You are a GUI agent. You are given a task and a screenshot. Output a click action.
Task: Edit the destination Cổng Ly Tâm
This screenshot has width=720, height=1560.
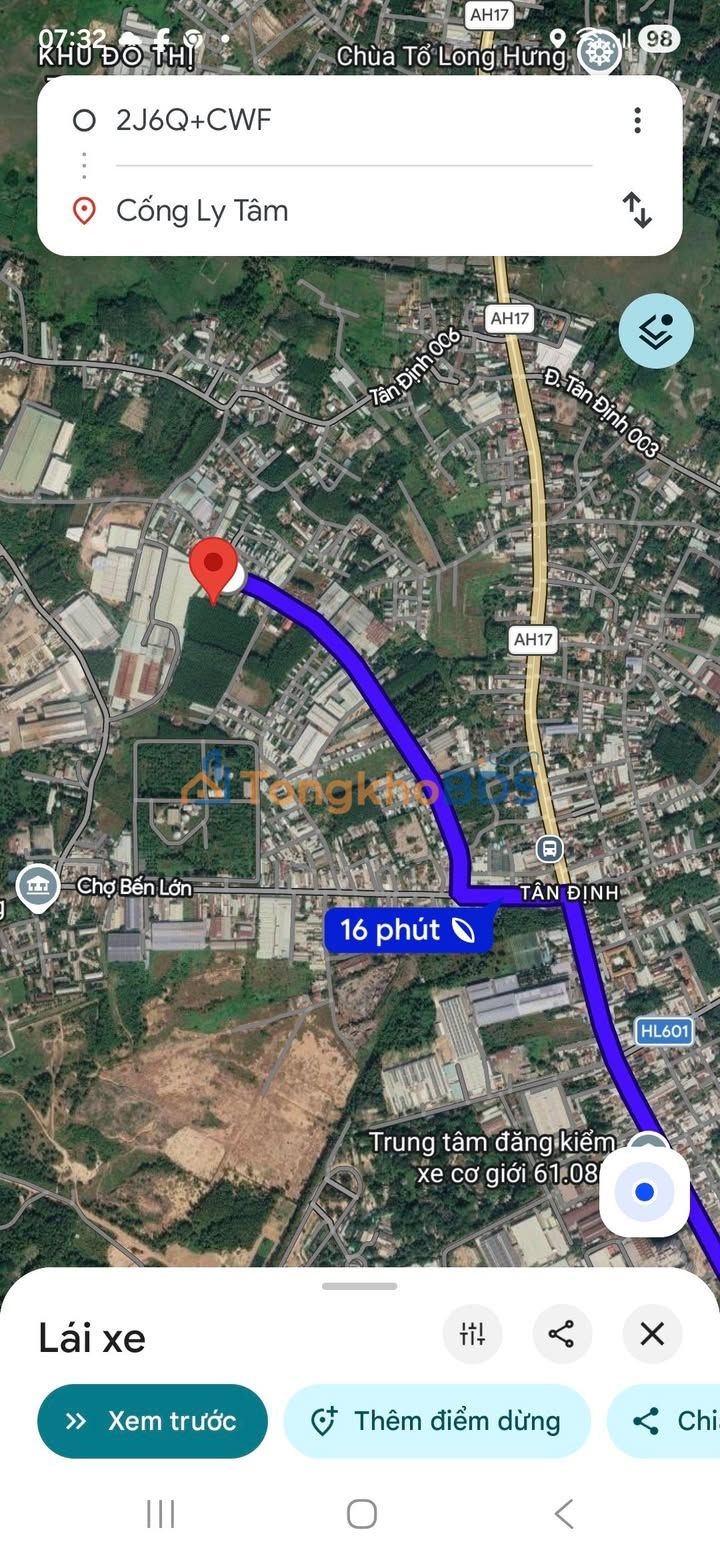point(300,211)
